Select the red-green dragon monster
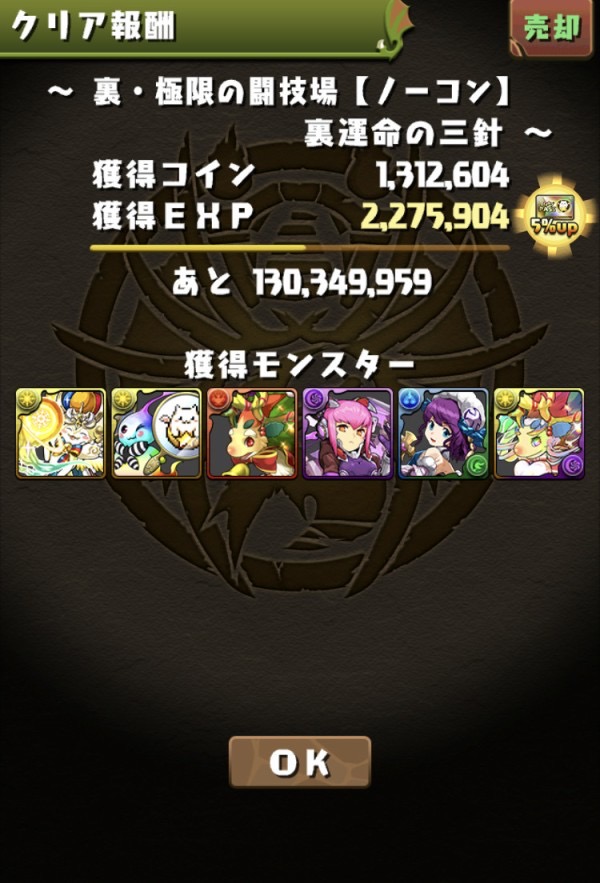Screen dimensions: 600x883 (x=252, y=434)
